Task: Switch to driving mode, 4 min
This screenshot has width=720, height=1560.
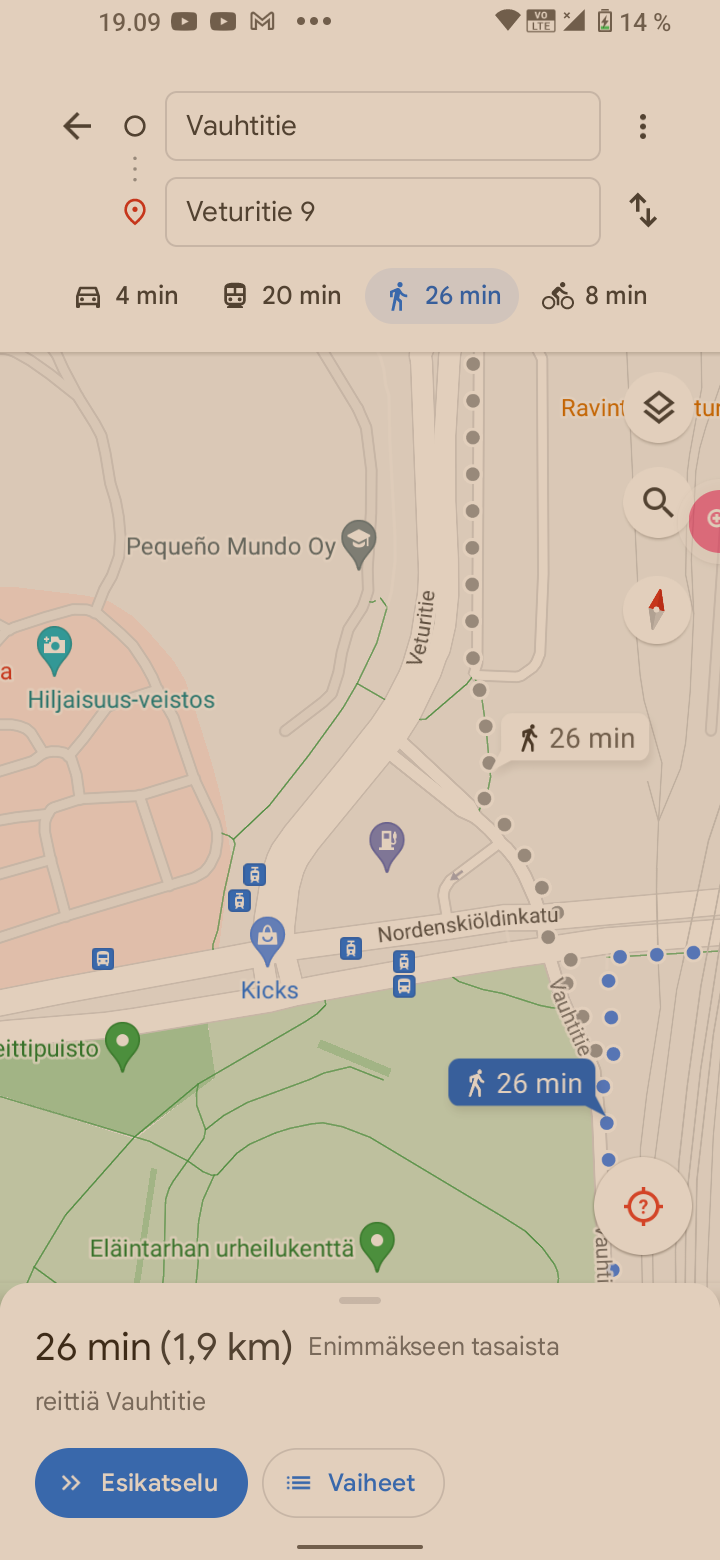Action: pos(127,296)
